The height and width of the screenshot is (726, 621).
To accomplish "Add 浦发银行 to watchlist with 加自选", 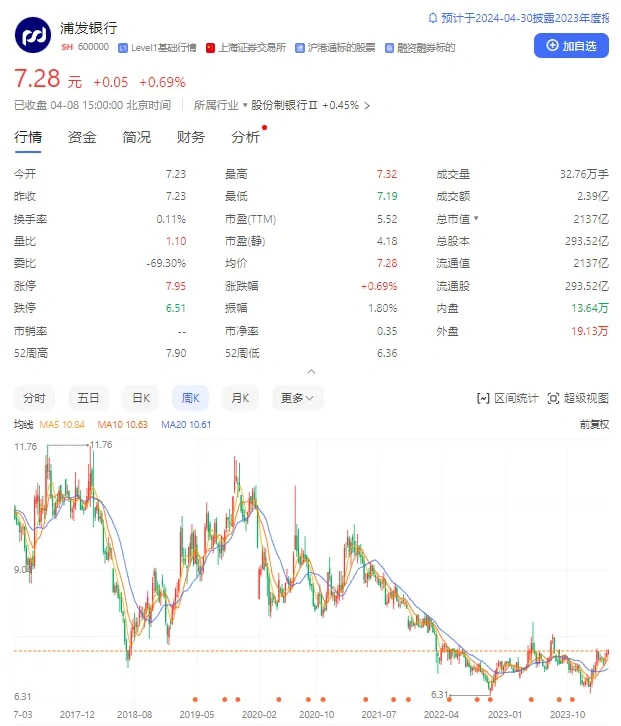I will [x=571, y=46].
